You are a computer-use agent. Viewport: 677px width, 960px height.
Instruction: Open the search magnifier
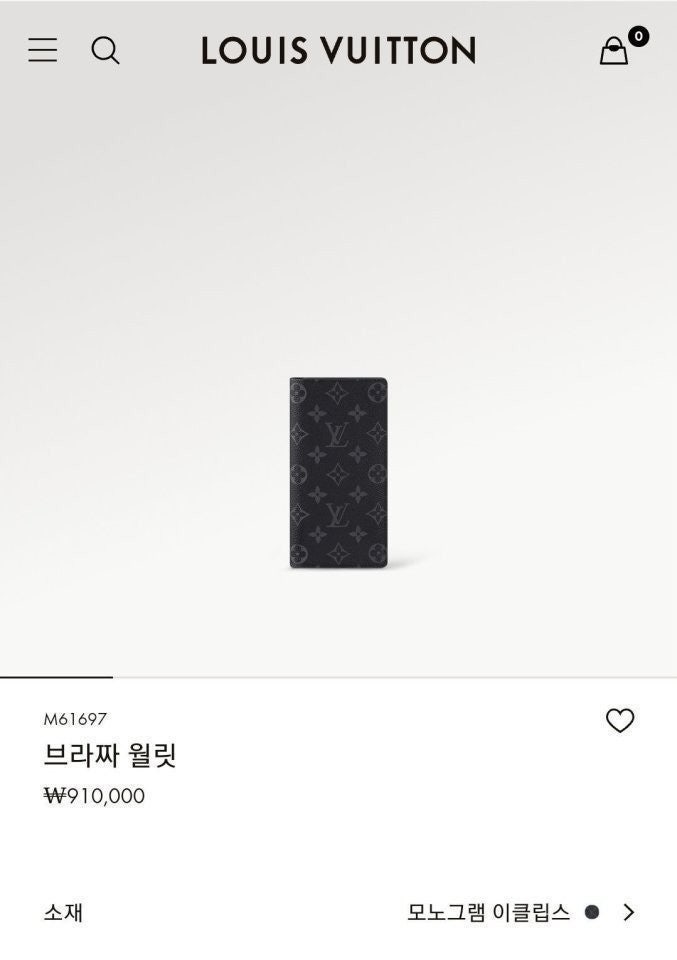[x=105, y=50]
